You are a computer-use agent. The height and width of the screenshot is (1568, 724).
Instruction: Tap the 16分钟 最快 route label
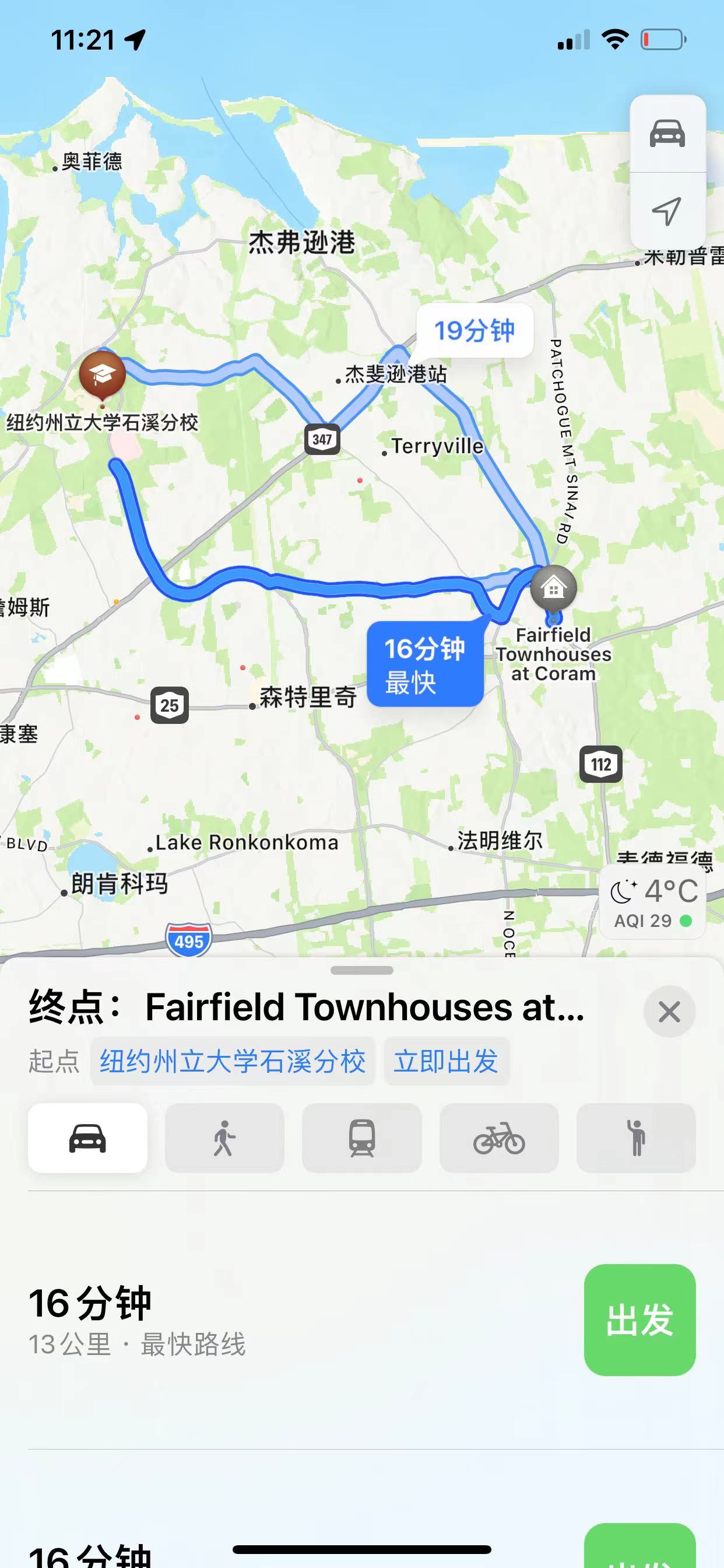425,664
